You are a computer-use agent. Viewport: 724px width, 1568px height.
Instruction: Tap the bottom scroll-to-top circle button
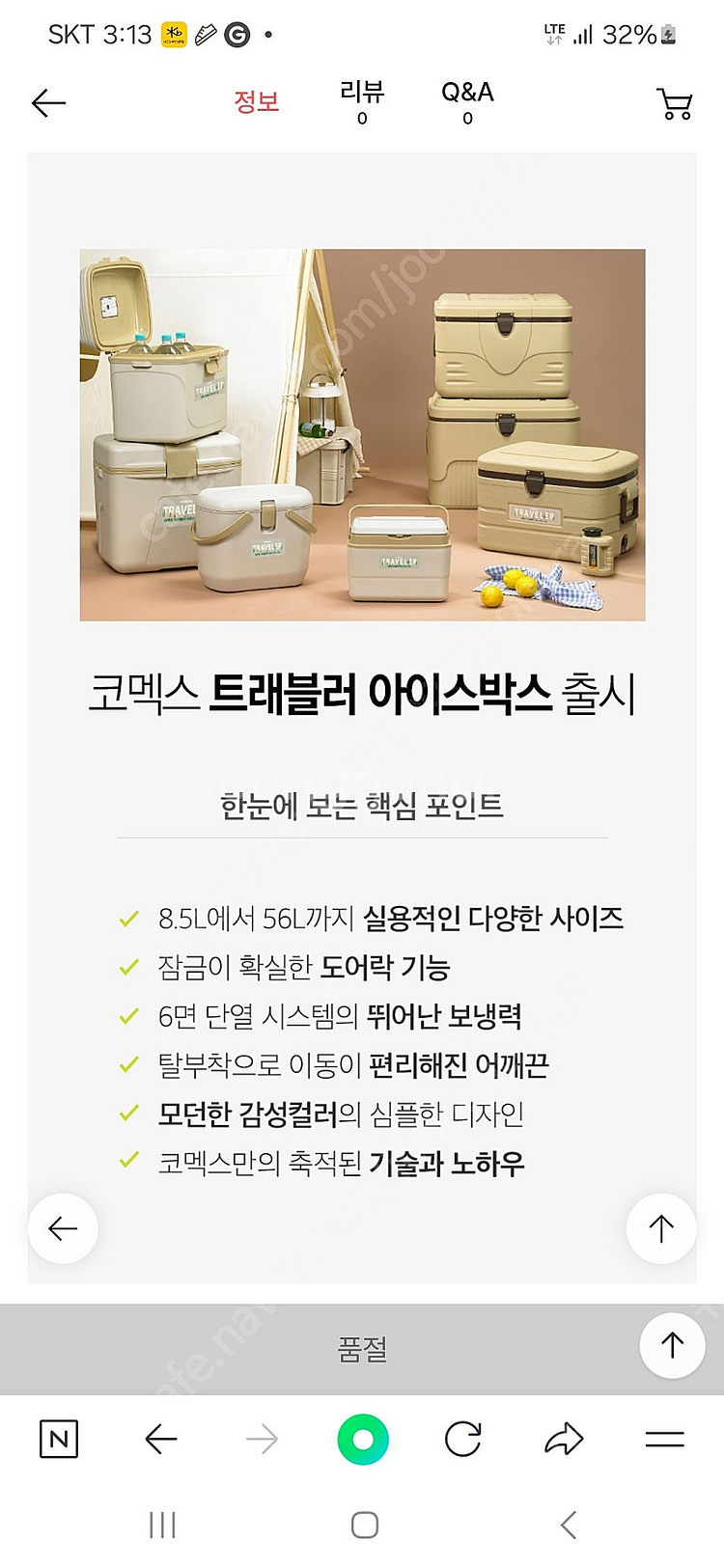point(673,1344)
